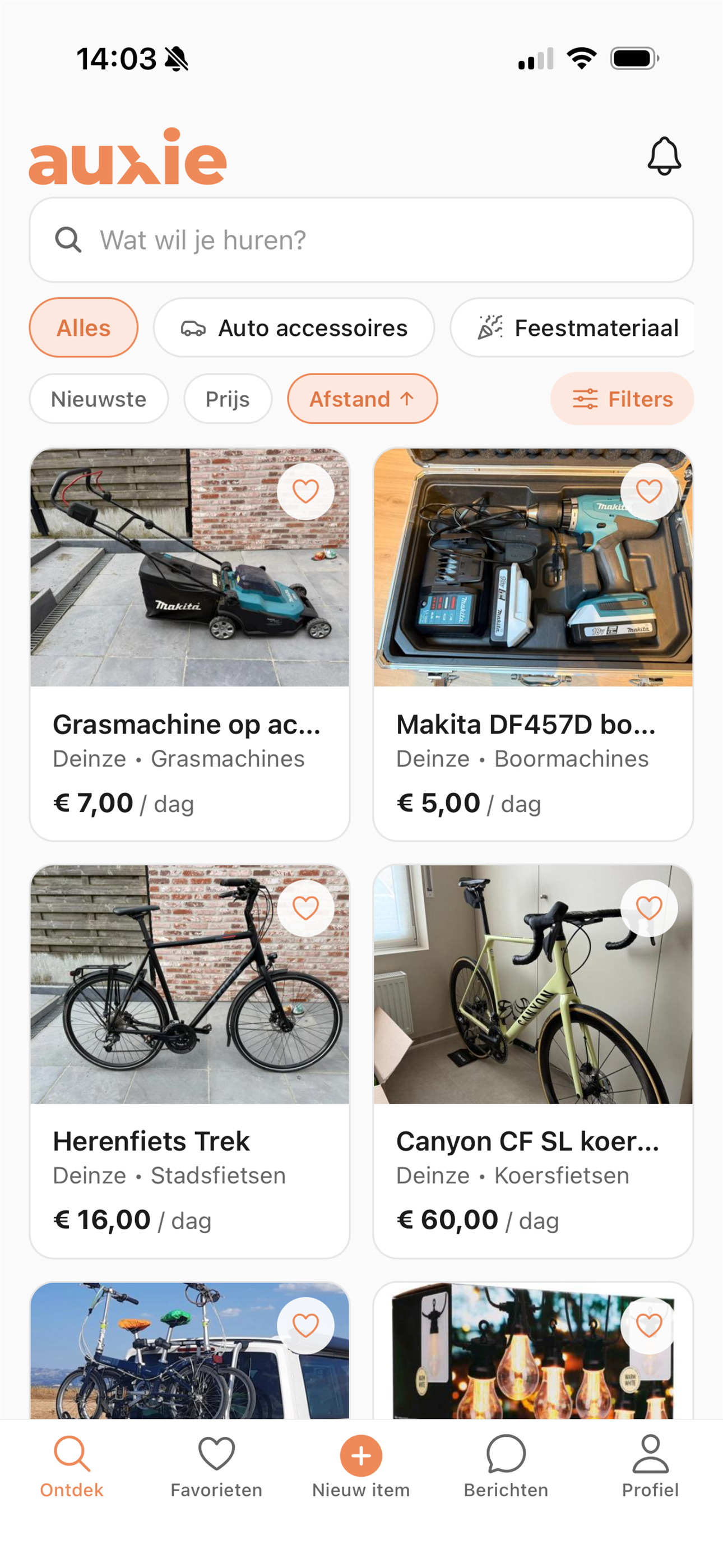Go to the Berichten tab
The width and height of the screenshot is (723, 1568).
pyautogui.click(x=506, y=1467)
